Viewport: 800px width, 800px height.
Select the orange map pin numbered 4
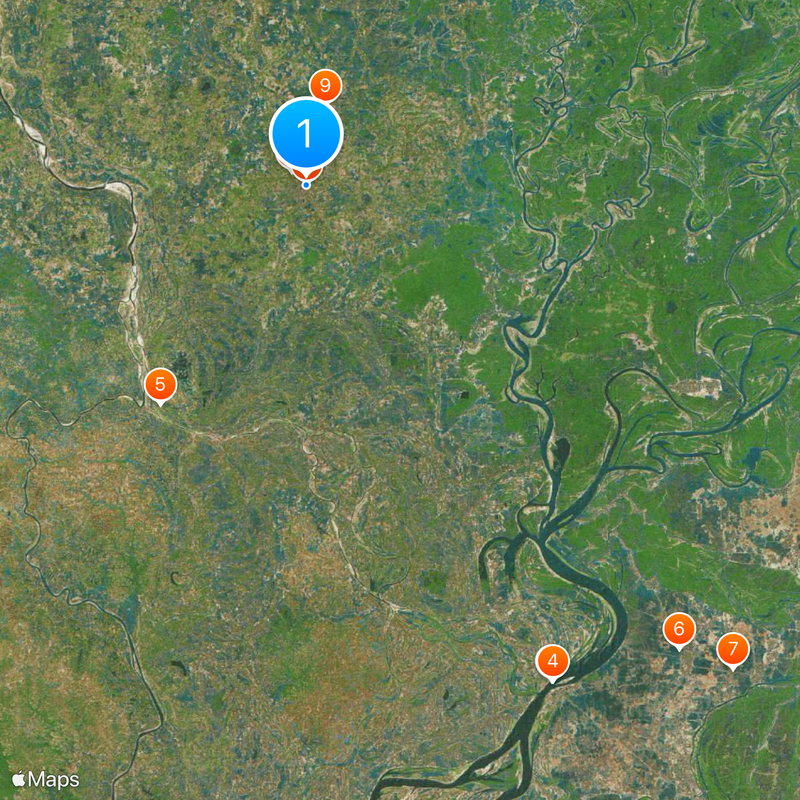pyautogui.click(x=553, y=661)
